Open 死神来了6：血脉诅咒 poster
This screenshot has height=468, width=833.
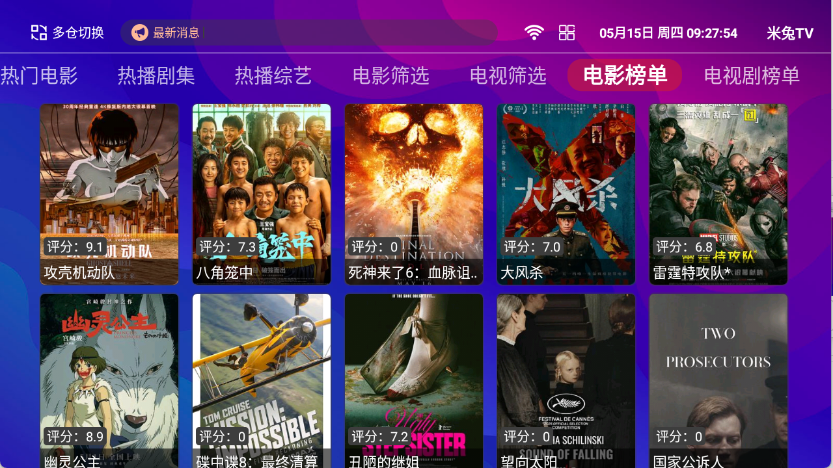click(x=413, y=193)
